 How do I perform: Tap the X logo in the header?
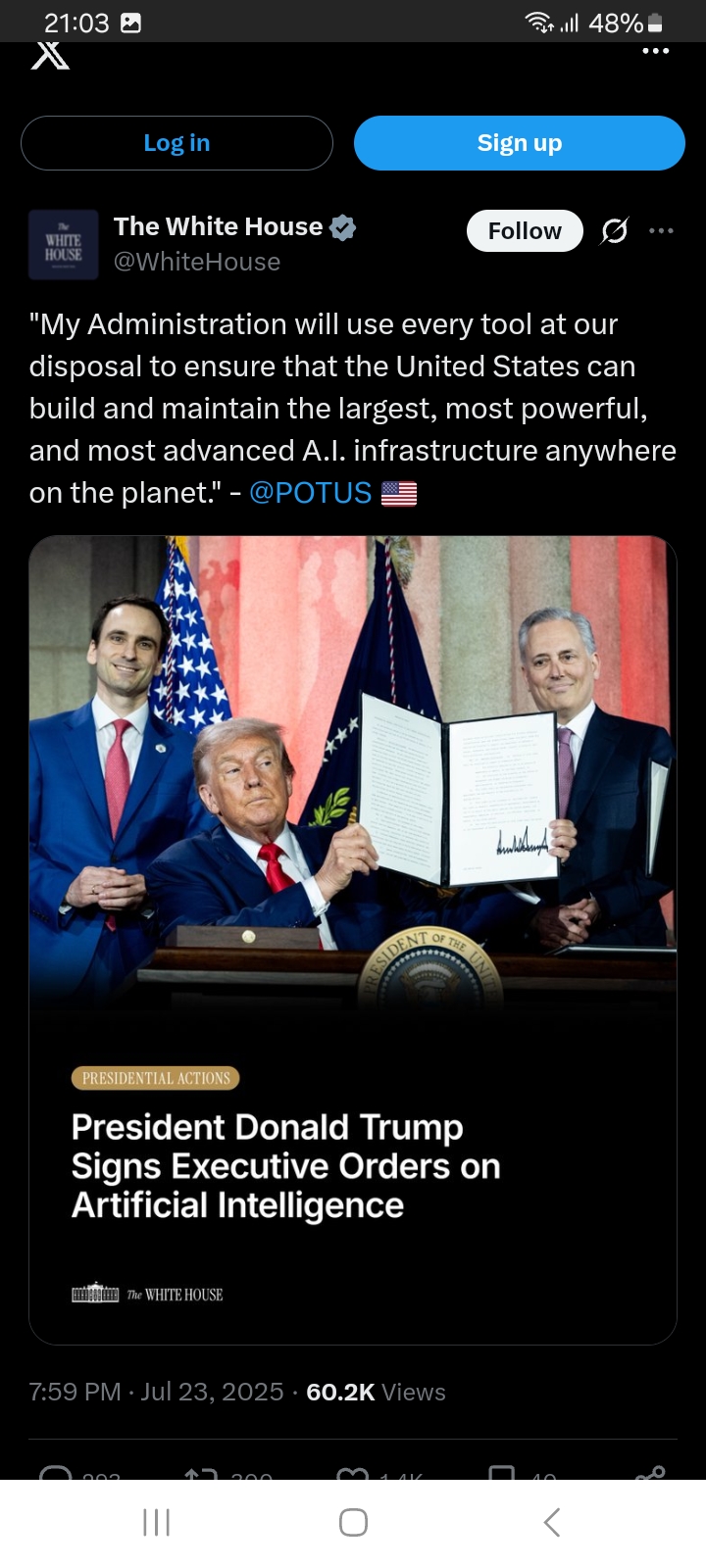tap(50, 56)
